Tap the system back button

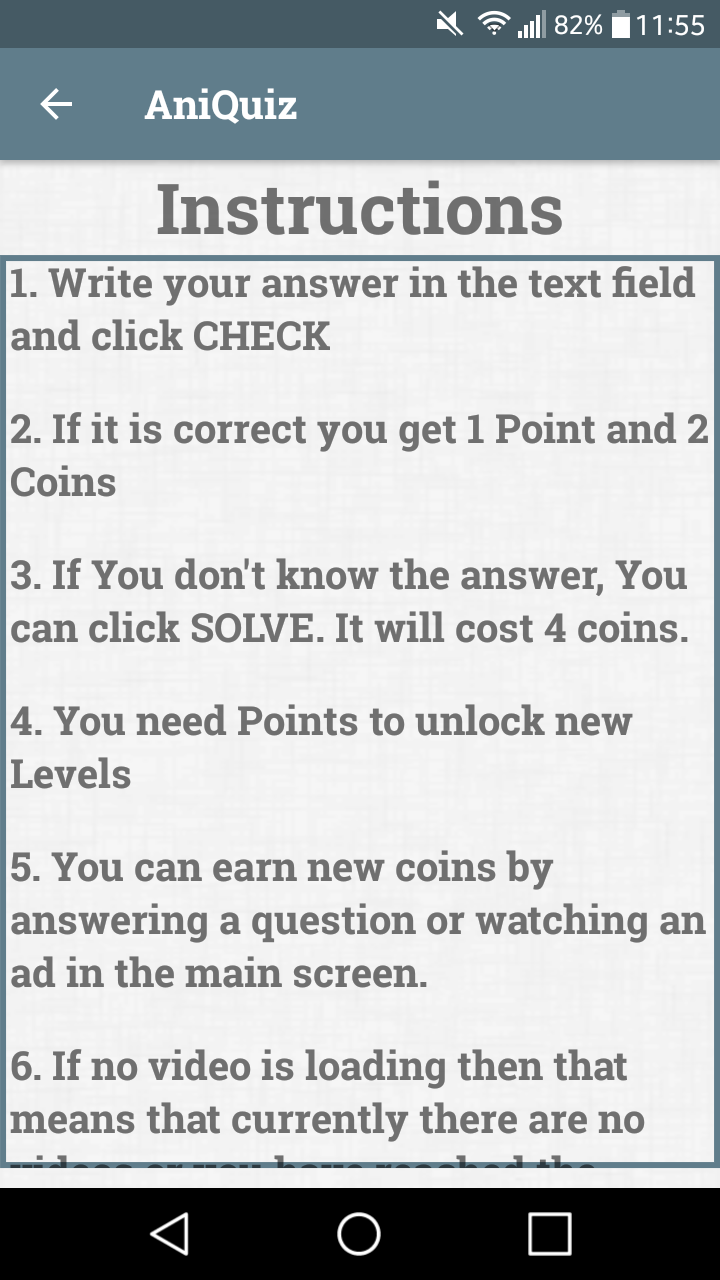[x=170, y=1233]
